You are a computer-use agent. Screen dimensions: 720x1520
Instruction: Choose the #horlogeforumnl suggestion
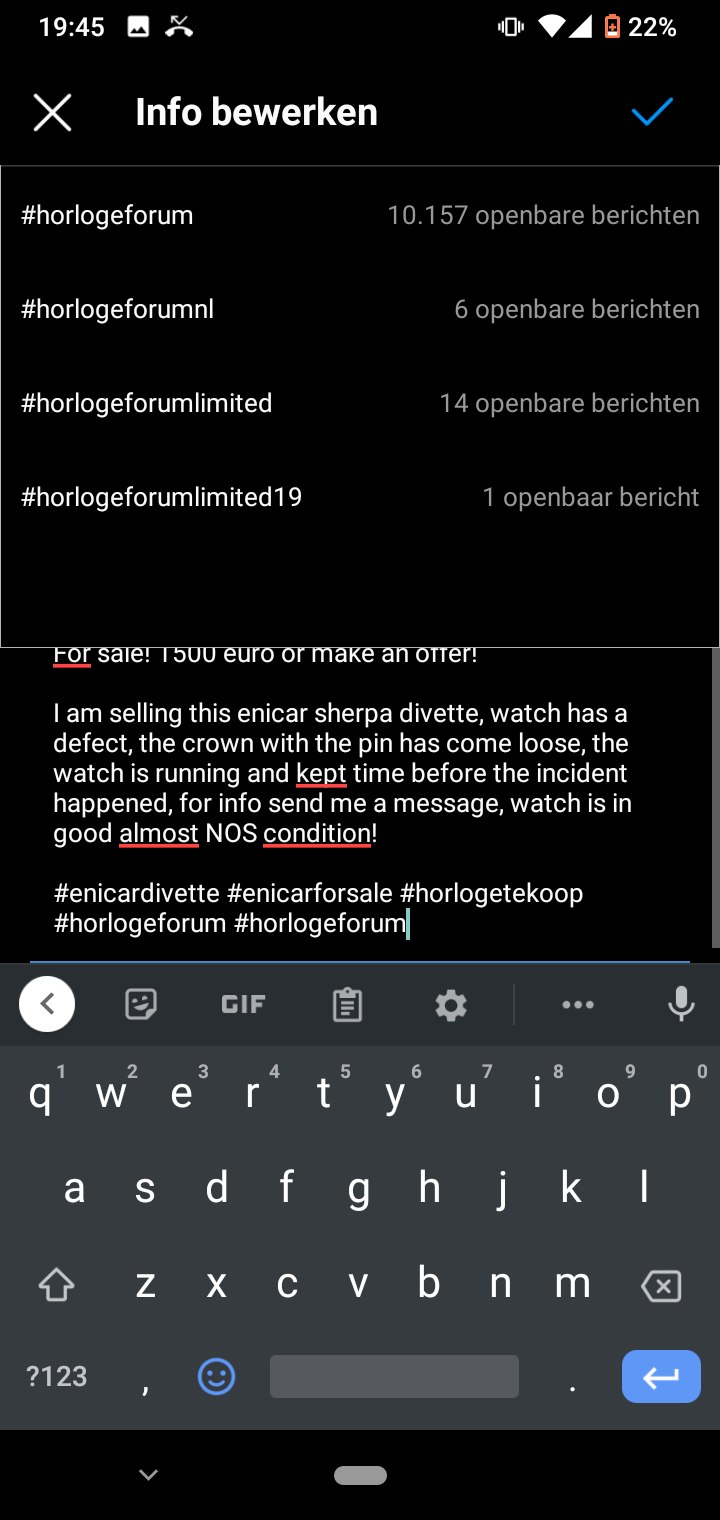(360, 309)
